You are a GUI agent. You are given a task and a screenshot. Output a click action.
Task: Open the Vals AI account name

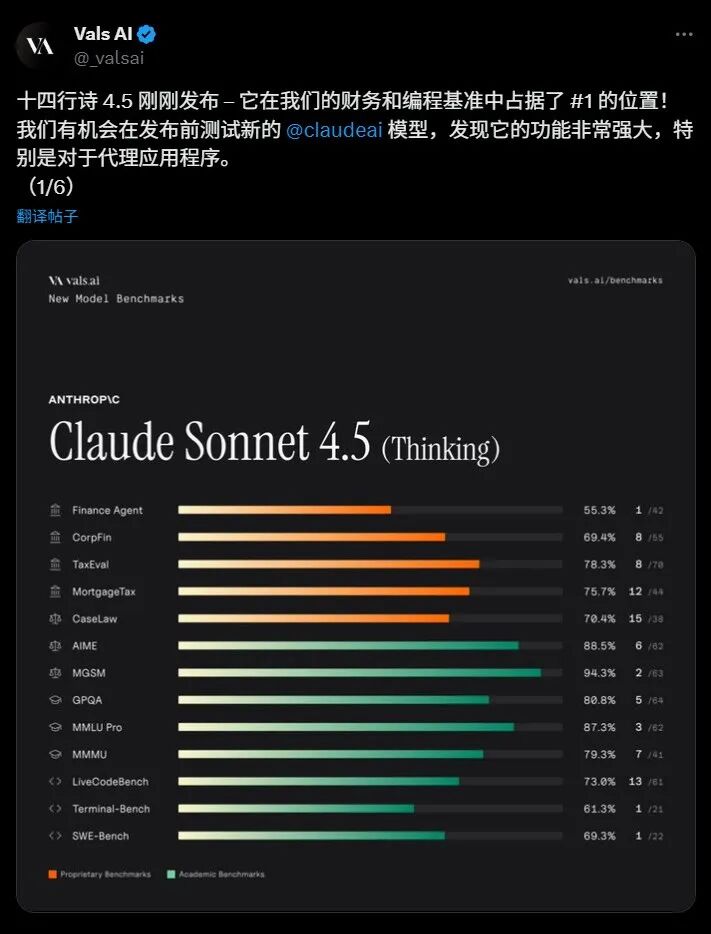pyautogui.click(x=103, y=34)
